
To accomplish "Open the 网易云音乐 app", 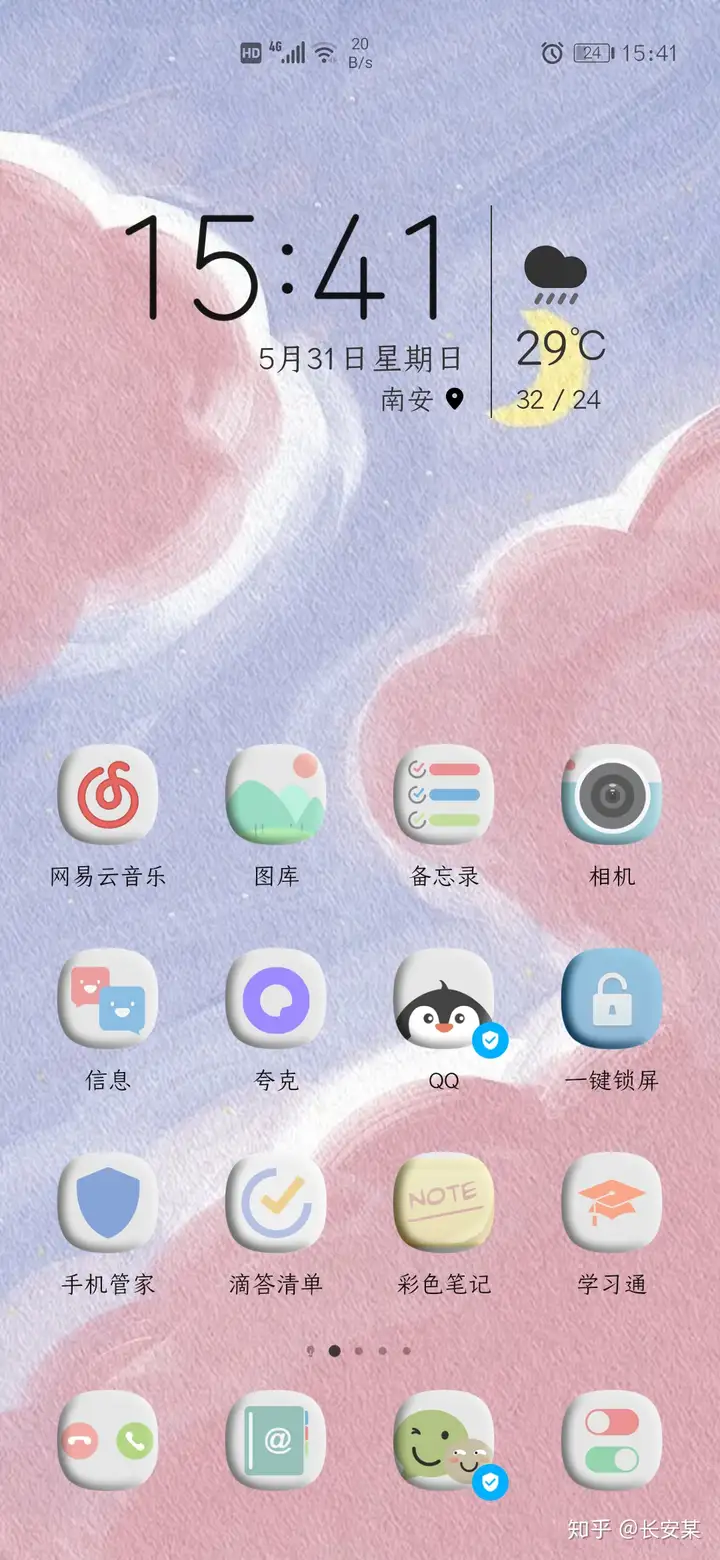I will coord(107,794).
